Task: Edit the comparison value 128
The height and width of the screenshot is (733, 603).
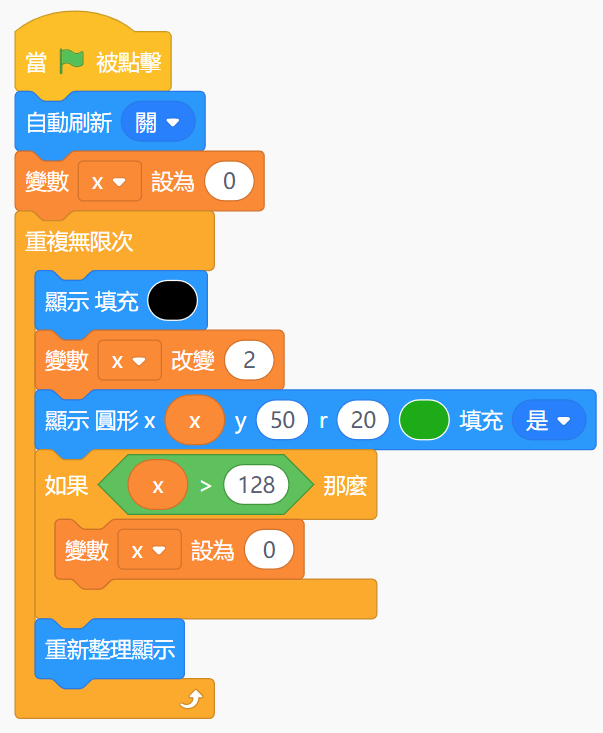Action: (x=255, y=486)
